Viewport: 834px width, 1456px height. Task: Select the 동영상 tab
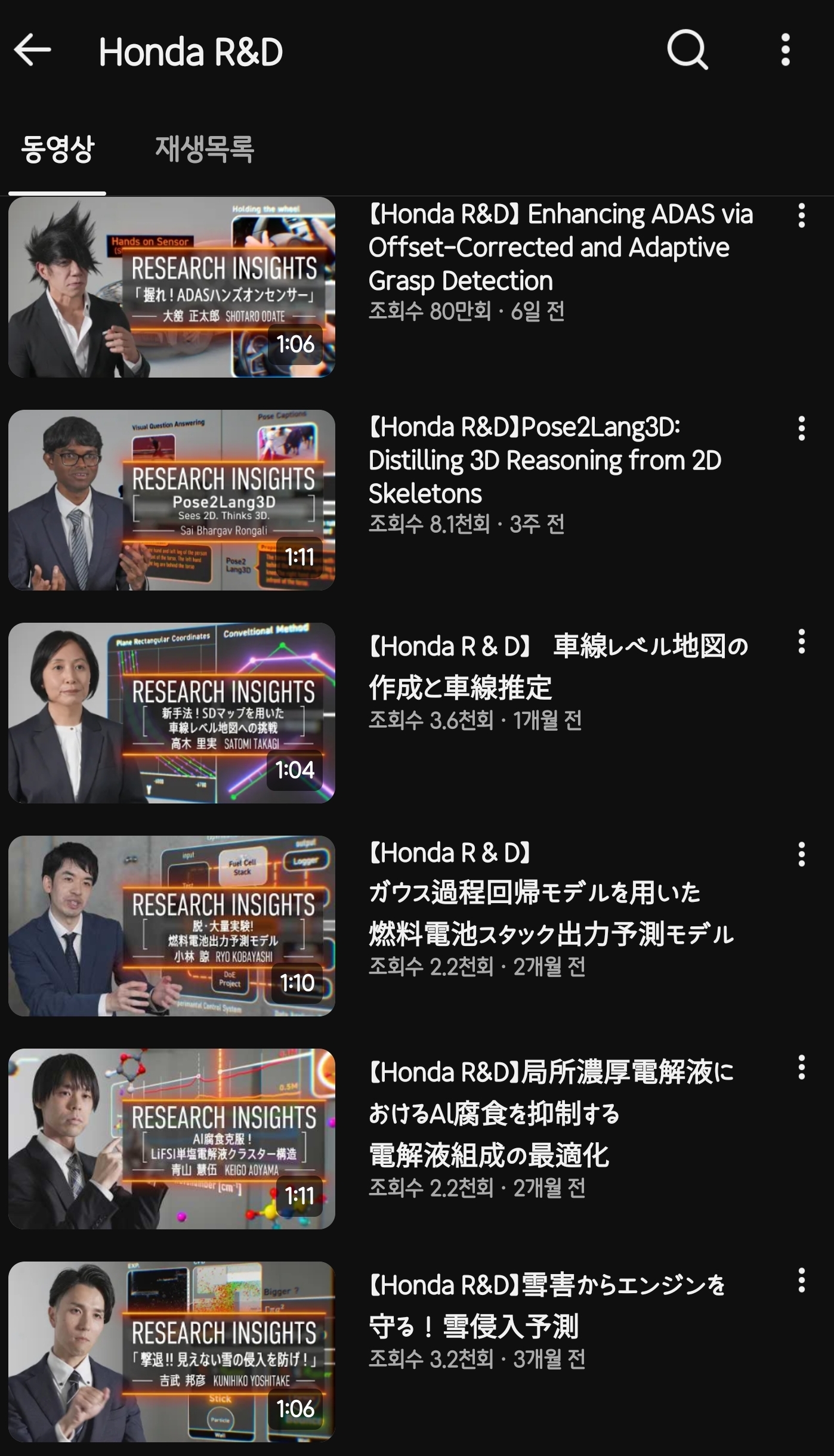click(x=57, y=149)
